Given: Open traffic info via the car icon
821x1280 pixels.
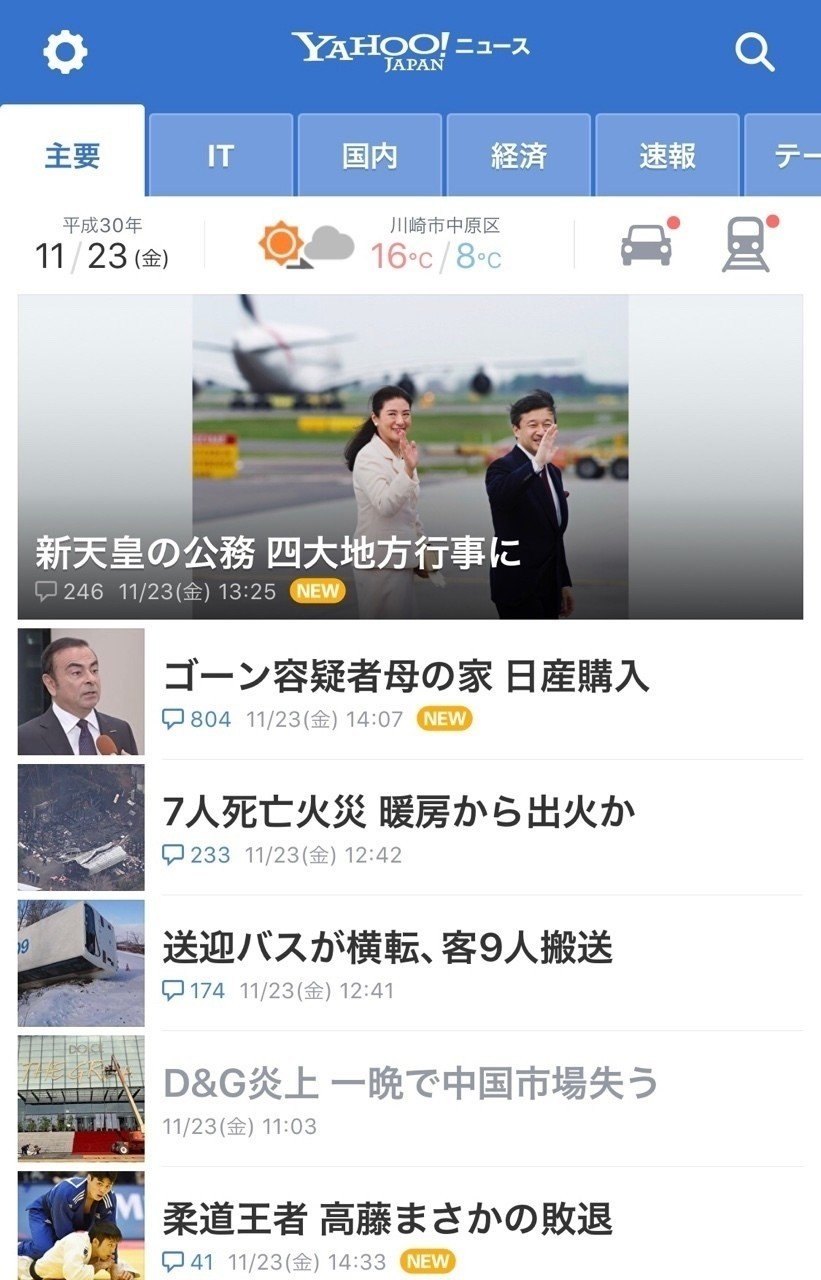Looking at the screenshot, I should coord(646,243).
